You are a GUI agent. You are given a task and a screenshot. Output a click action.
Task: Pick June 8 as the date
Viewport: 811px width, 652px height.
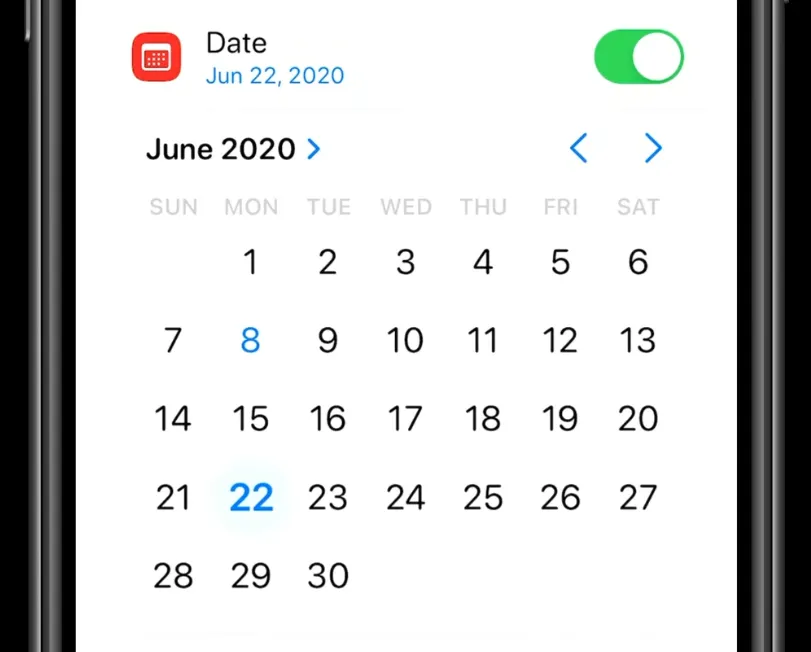pyautogui.click(x=250, y=341)
